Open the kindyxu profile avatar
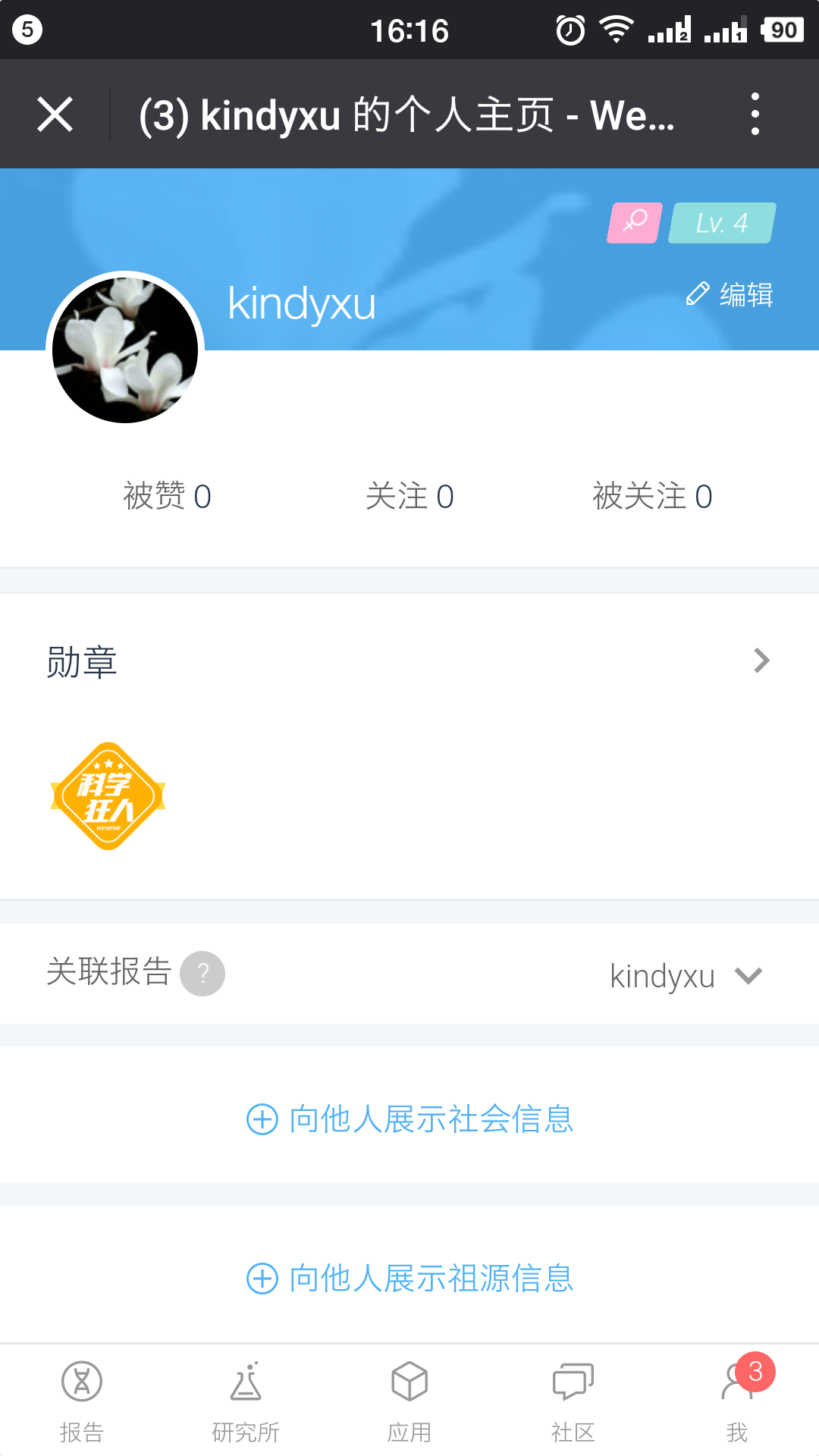 tap(125, 350)
